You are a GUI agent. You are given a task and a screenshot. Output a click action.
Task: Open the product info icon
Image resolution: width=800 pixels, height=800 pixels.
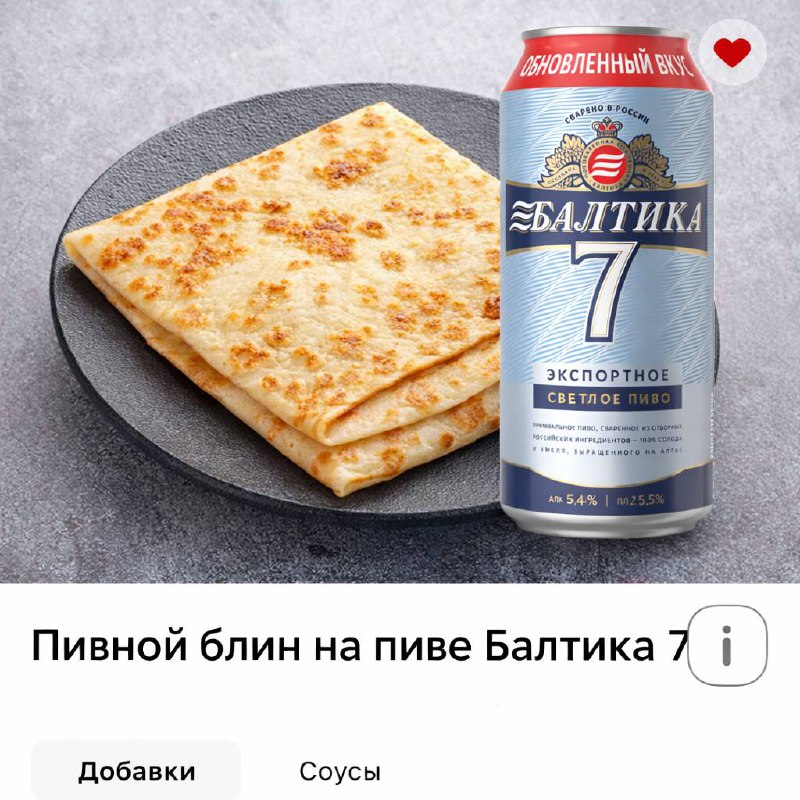tap(728, 645)
